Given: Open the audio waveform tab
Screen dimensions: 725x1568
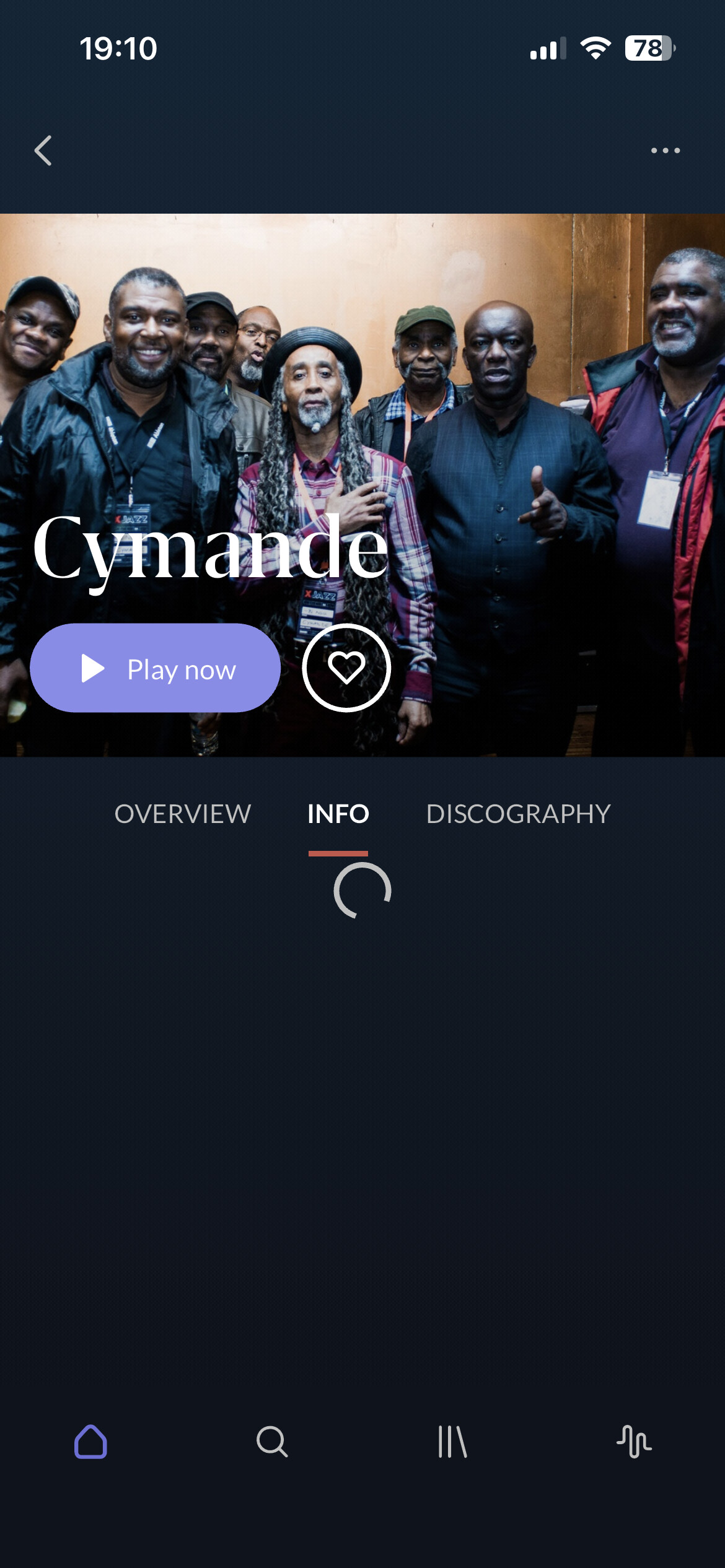Looking at the screenshot, I should 634,1442.
